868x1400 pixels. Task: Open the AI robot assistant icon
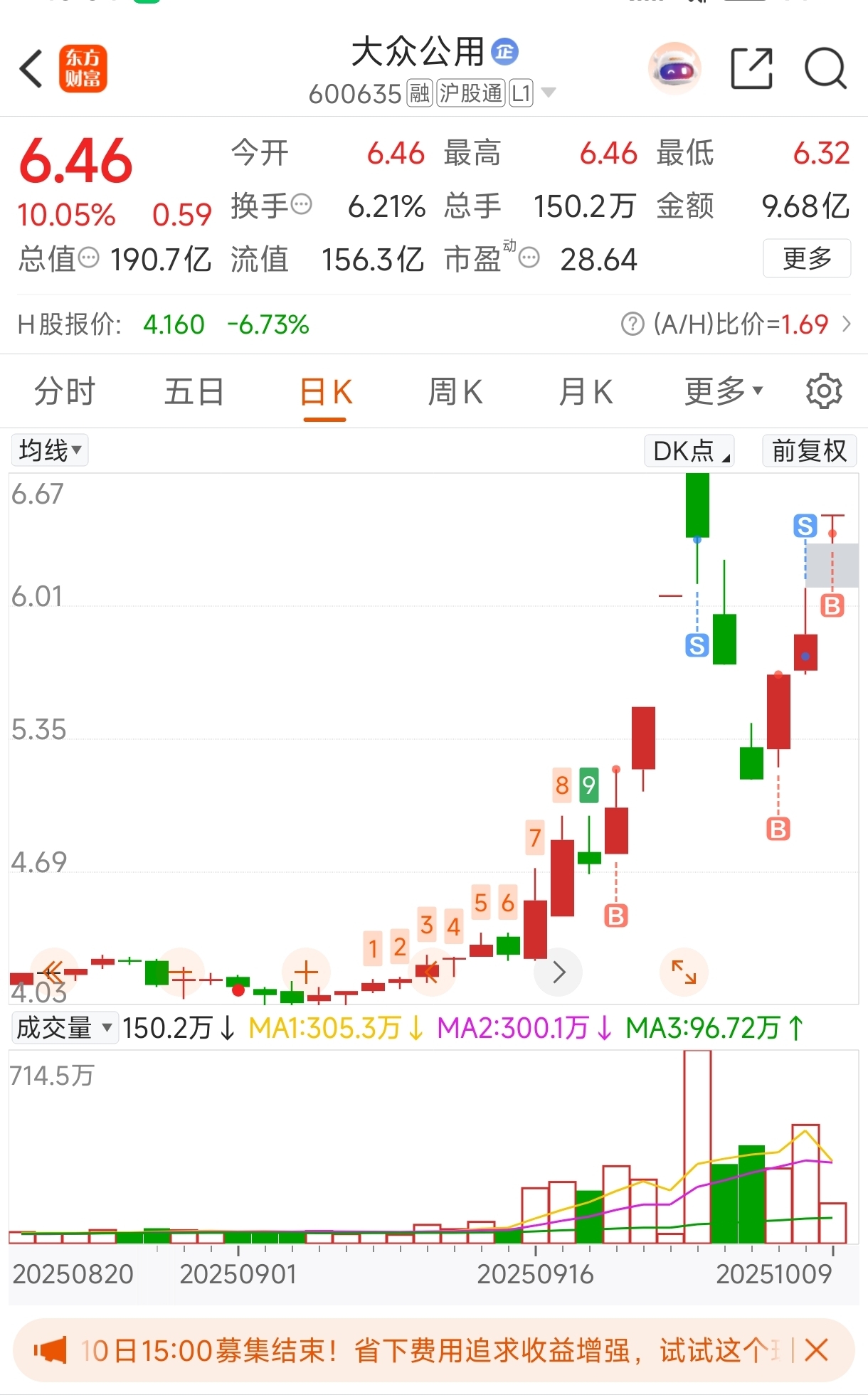pos(674,69)
